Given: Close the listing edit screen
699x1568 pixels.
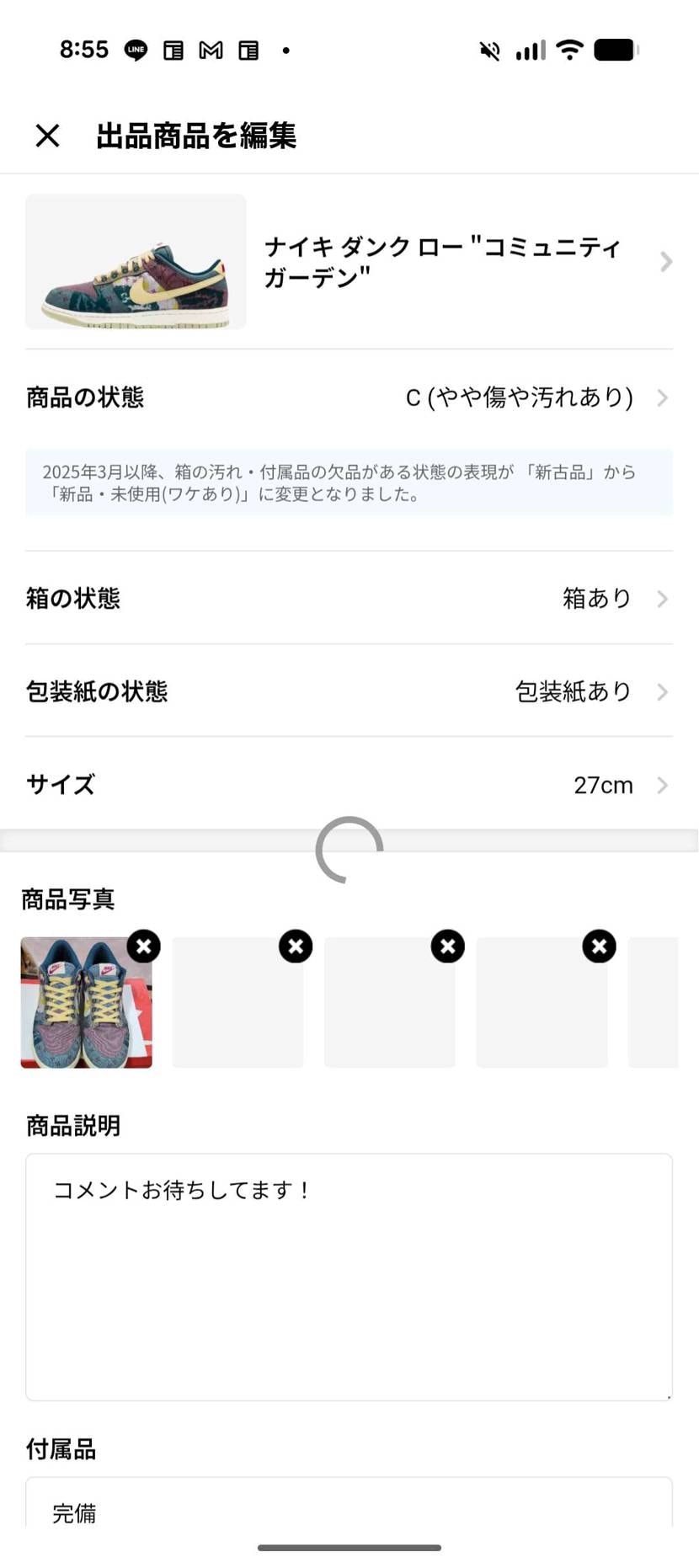Looking at the screenshot, I should pos(47,136).
